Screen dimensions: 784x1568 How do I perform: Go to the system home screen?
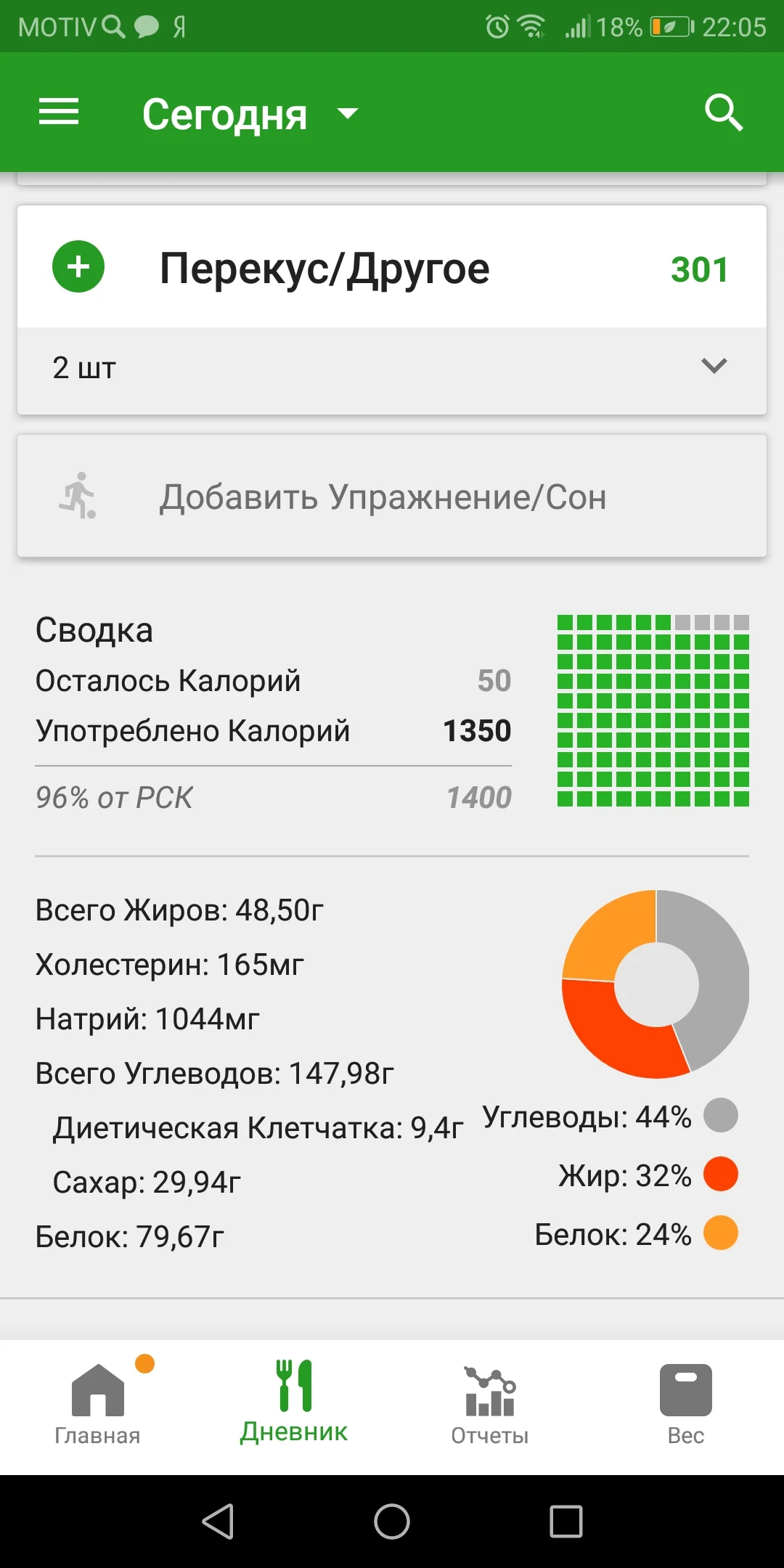[392, 1521]
